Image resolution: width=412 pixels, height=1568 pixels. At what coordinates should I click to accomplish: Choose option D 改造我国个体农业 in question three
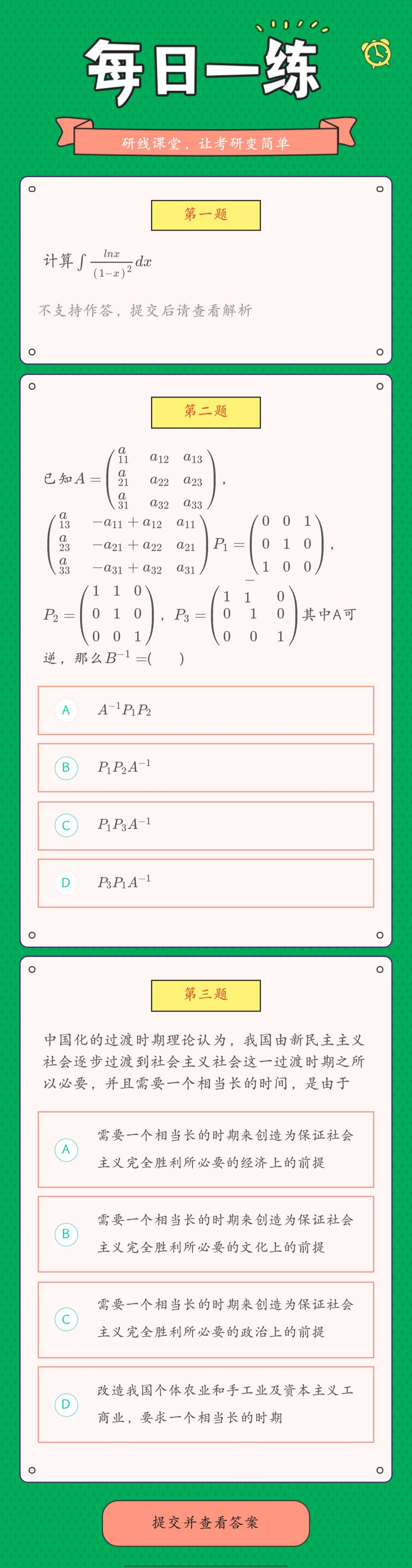coord(205,1404)
